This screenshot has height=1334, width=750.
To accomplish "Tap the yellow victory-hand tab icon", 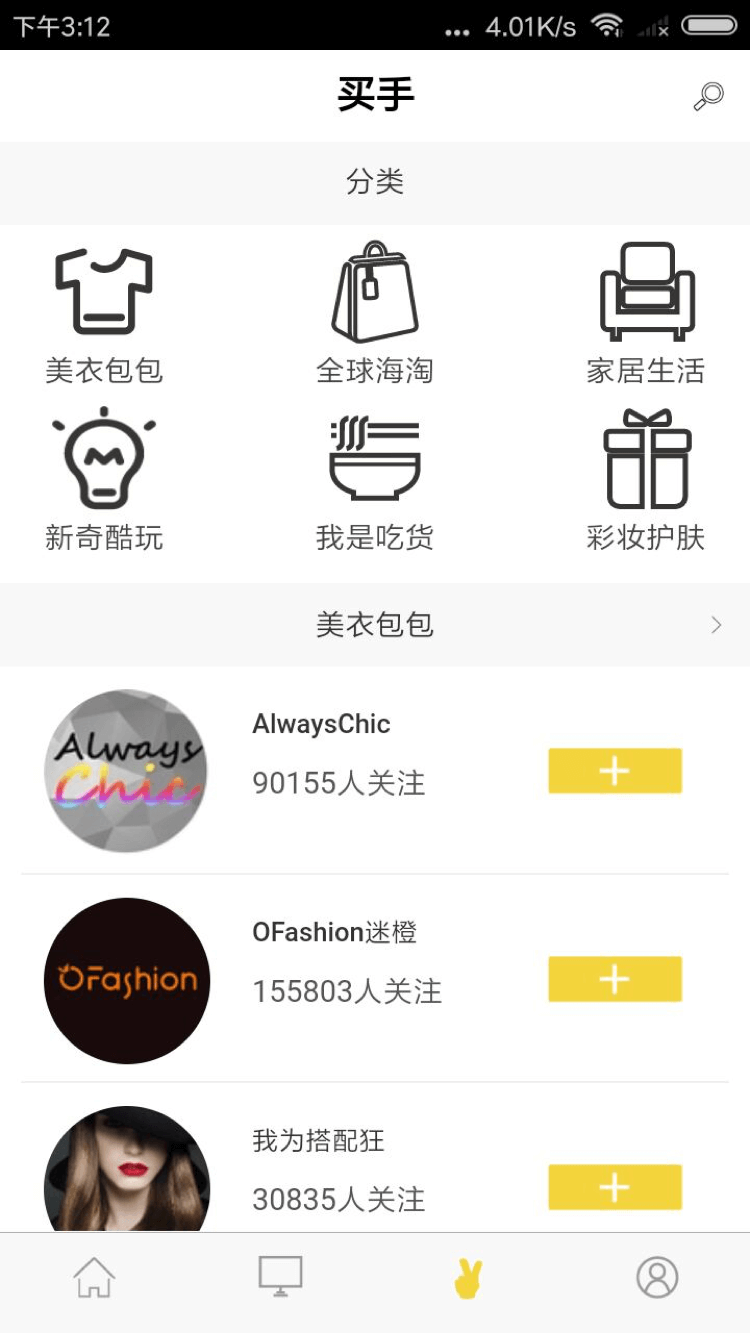I will pos(468,1275).
